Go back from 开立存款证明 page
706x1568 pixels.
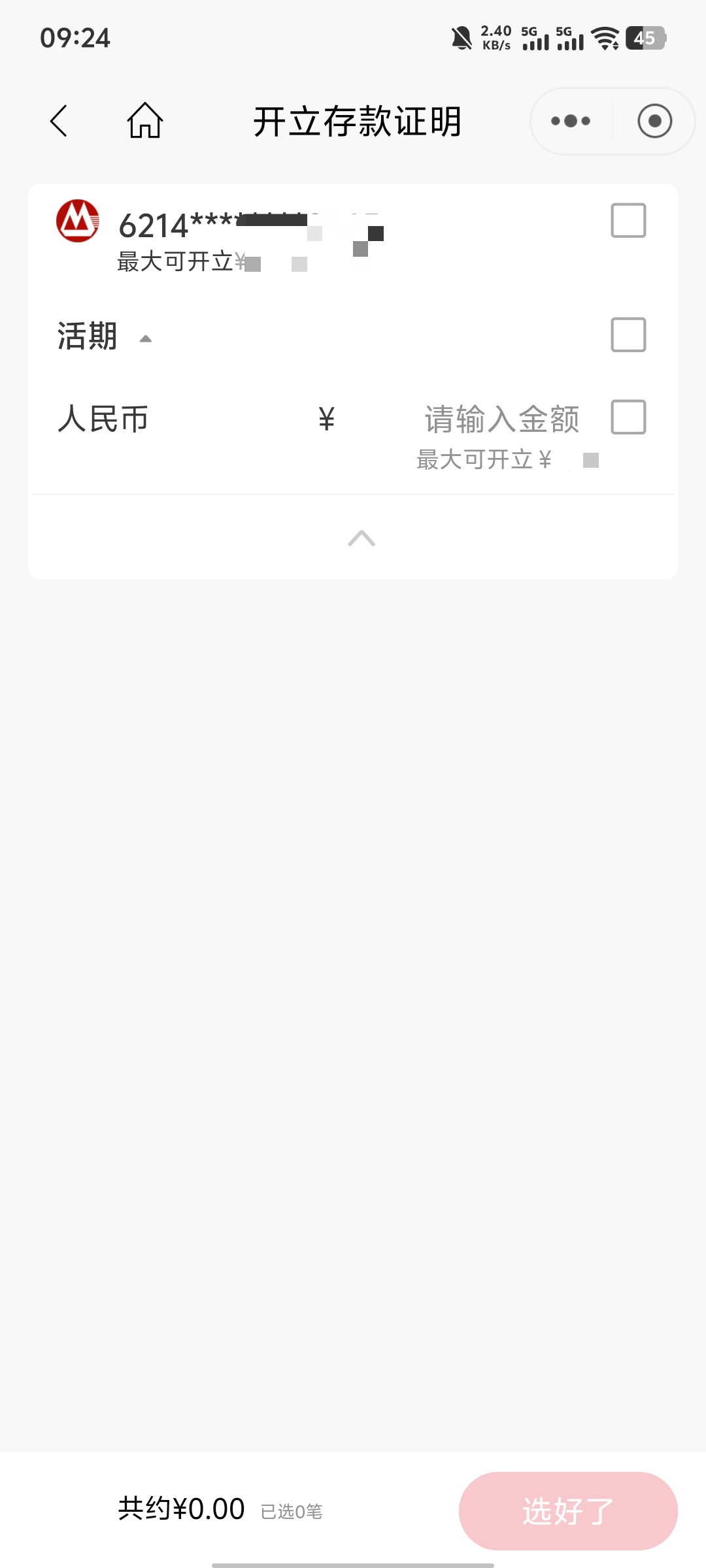[59, 121]
